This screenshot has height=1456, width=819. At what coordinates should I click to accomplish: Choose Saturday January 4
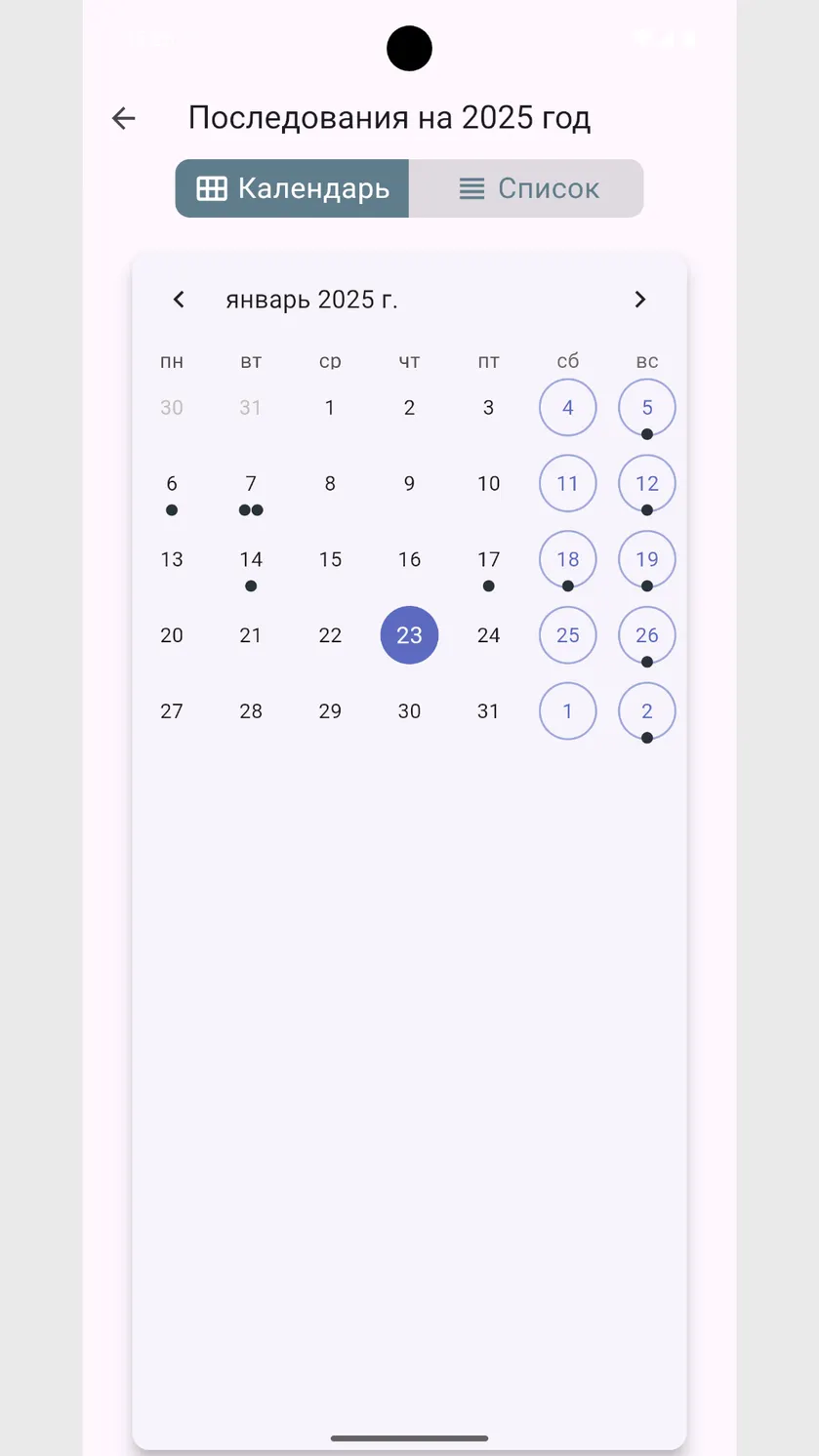click(568, 408)
